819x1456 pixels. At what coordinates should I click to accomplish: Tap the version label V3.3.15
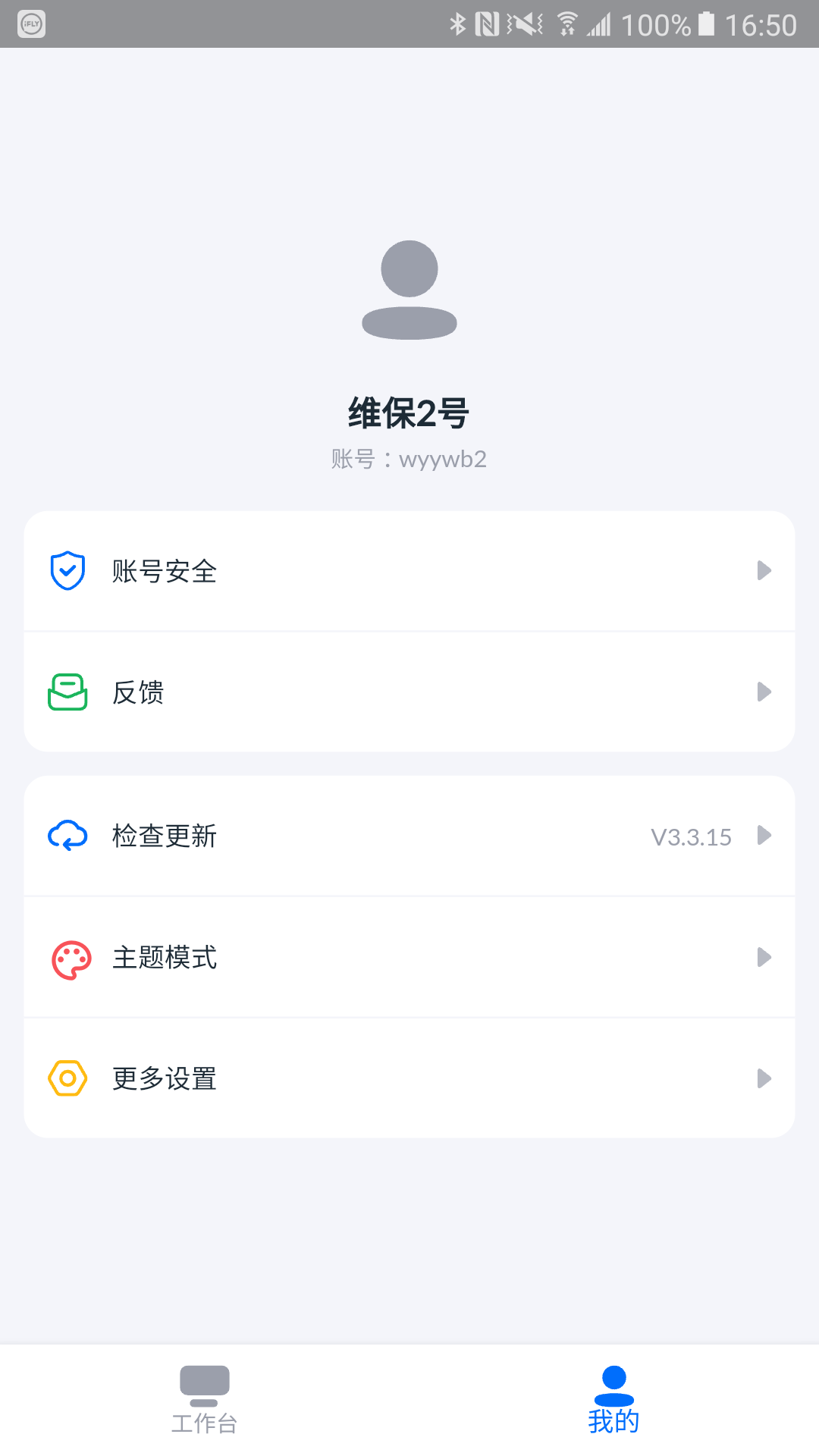691,836
